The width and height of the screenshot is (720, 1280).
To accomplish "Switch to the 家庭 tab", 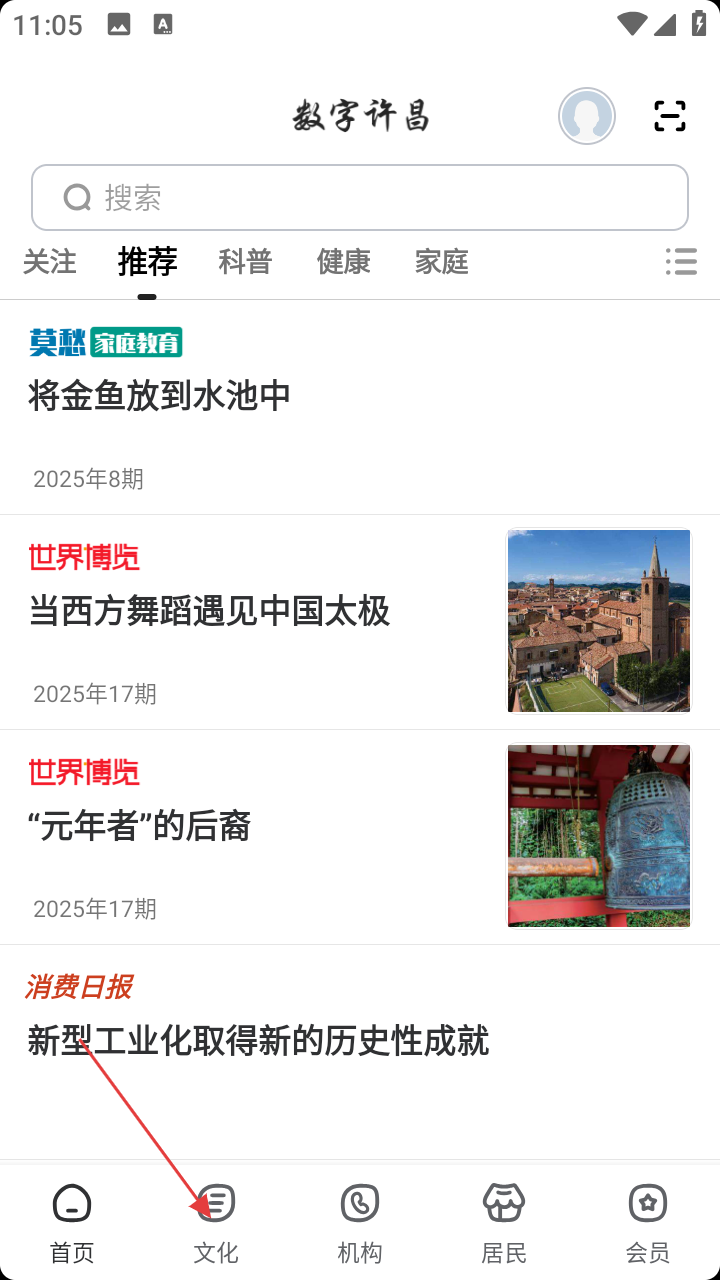I will (442, 262).
